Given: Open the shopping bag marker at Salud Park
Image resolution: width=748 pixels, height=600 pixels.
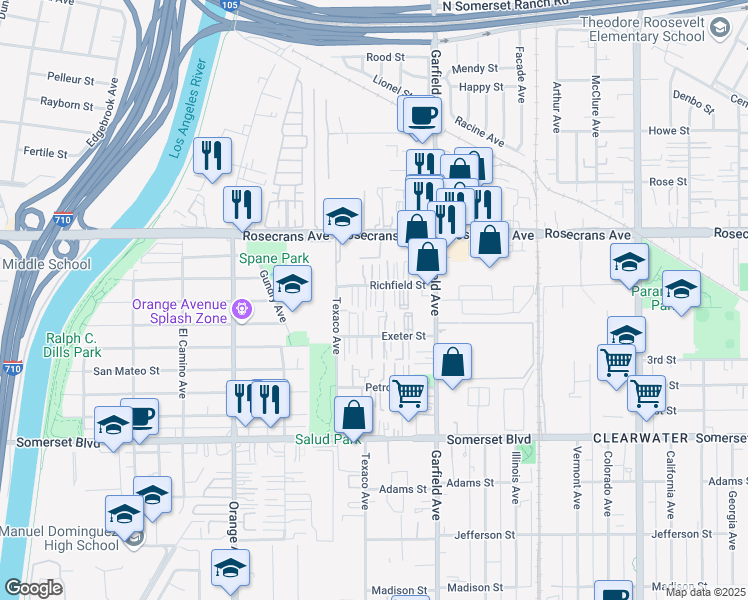Looking at the screenshot, I should [354, 414].
